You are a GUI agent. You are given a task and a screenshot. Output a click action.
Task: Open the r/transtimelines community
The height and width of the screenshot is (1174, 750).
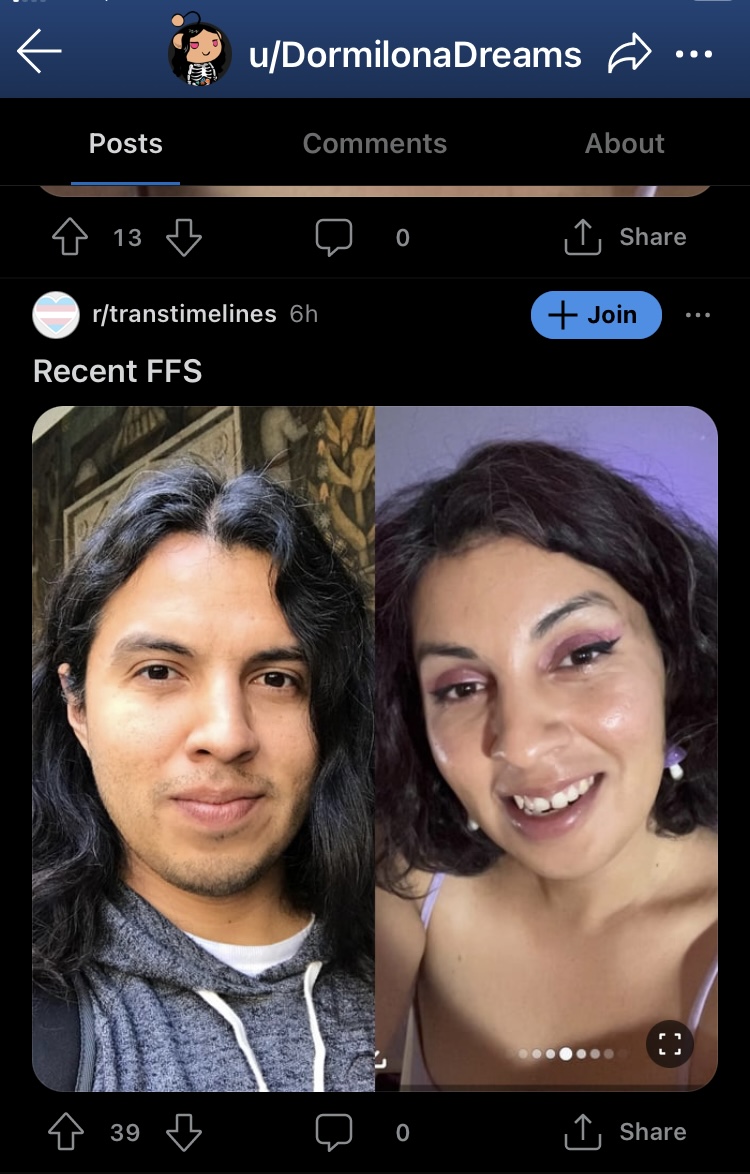pyautogui.click(x=184, y=314)
